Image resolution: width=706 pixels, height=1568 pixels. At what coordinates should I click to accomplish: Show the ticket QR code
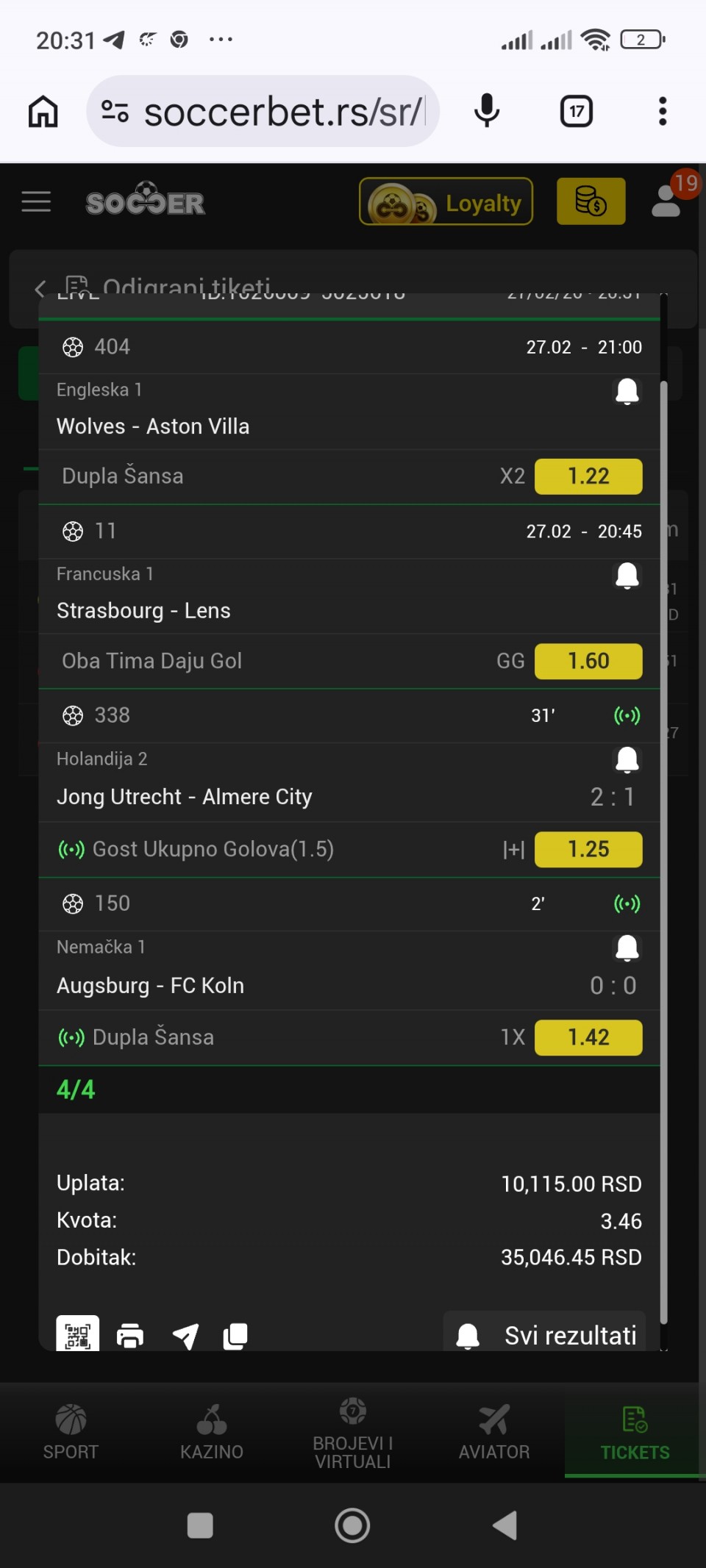click(x=77, y=1333)
